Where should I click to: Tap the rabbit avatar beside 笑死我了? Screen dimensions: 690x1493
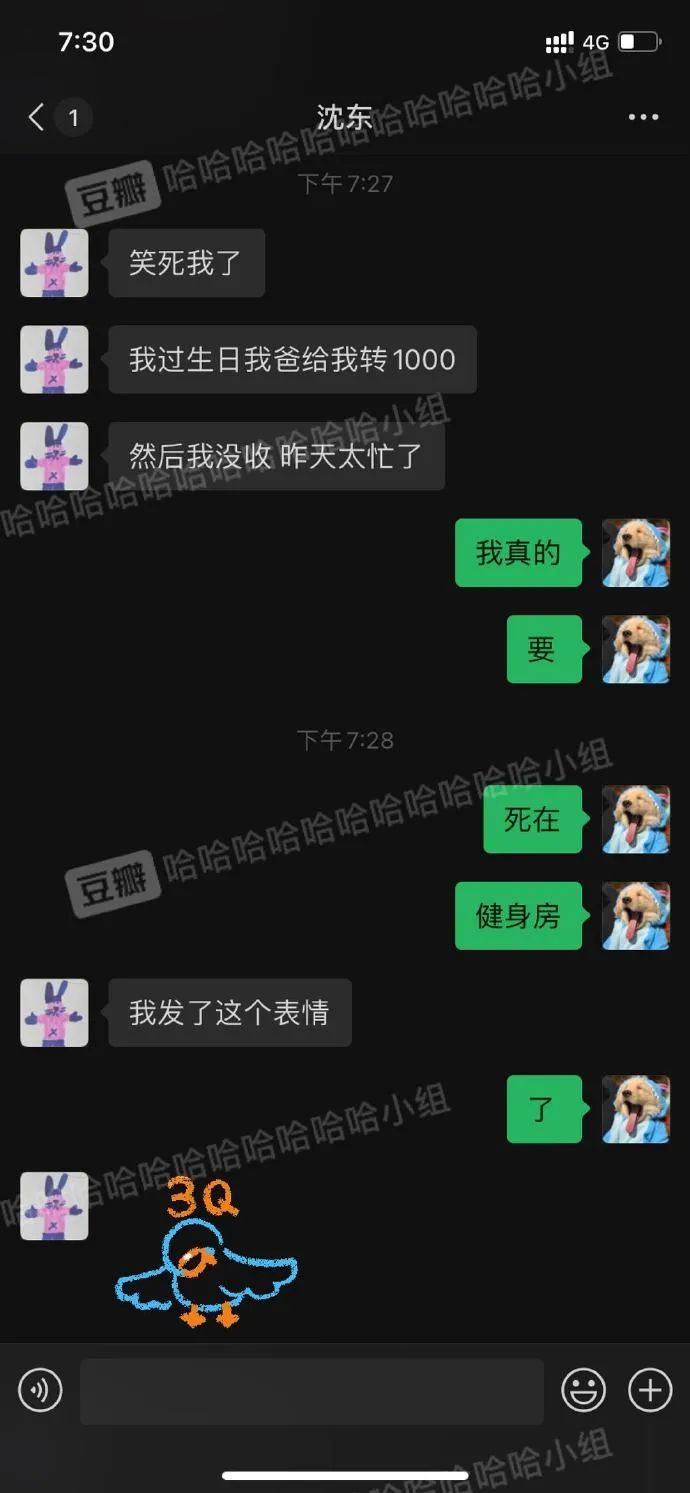pos(54,263)
